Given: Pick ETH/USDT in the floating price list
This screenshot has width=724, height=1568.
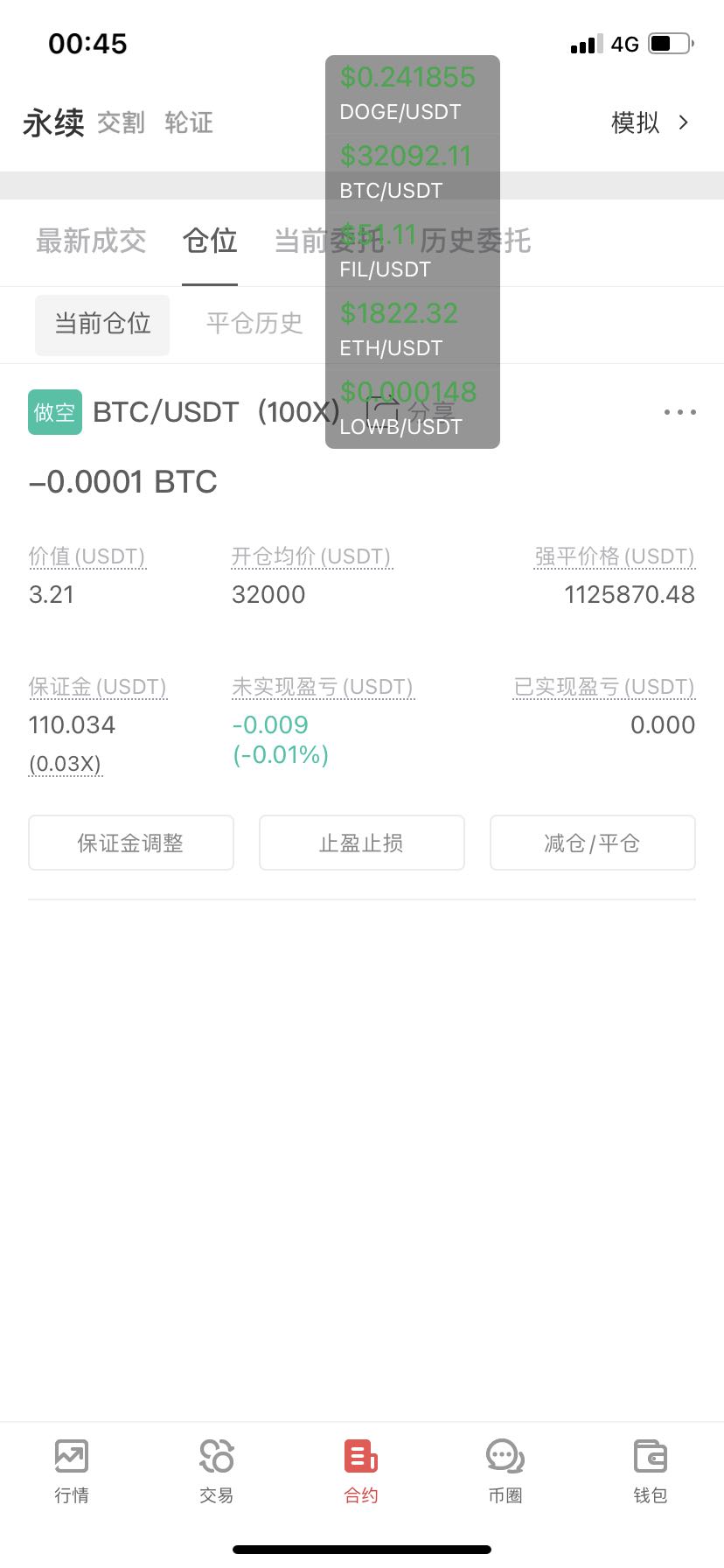Looking at the screenshot, I should (413, 331).
